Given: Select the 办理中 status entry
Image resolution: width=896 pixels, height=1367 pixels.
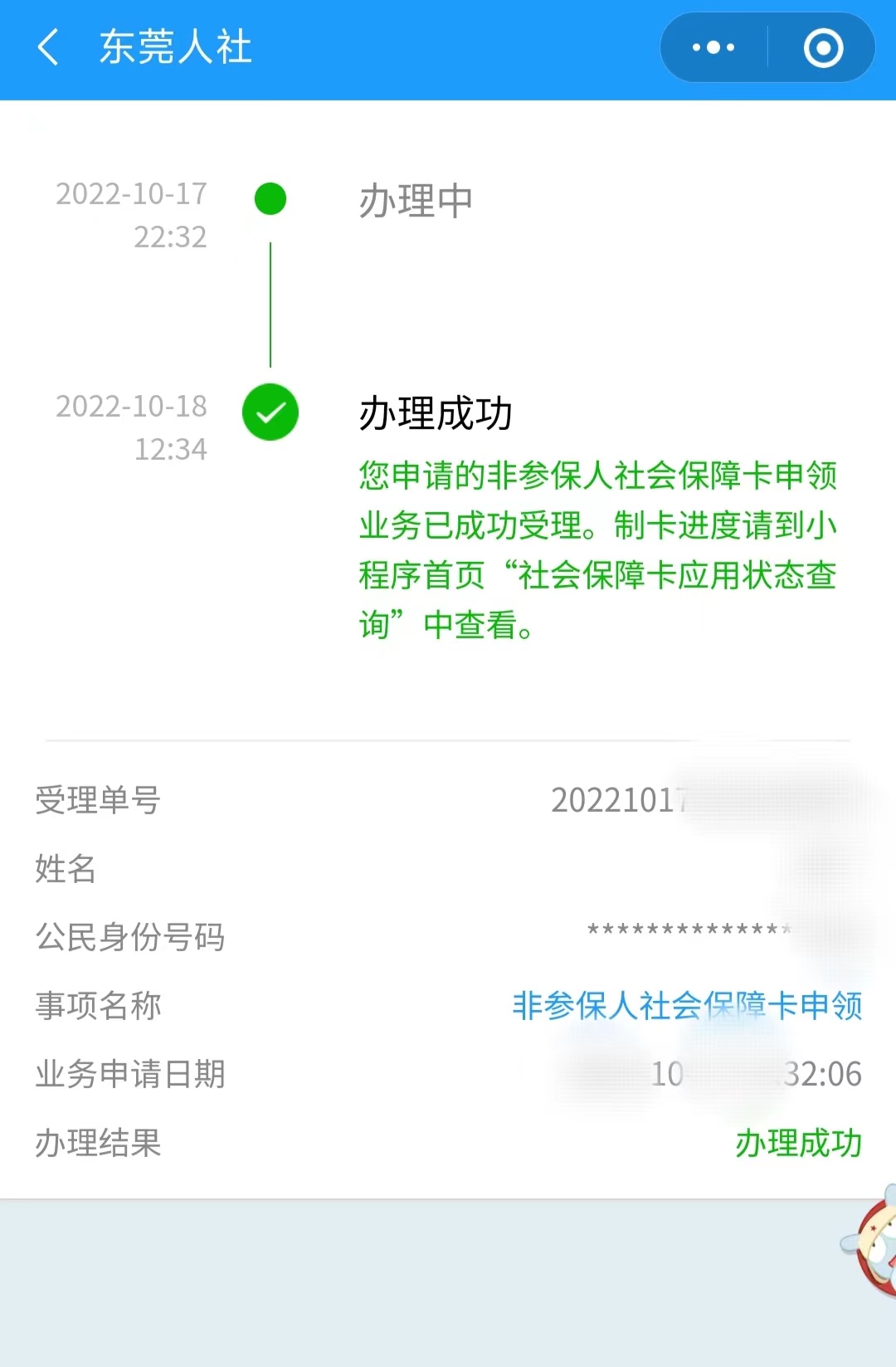Looking at the screenshot, I should point(413,199).
